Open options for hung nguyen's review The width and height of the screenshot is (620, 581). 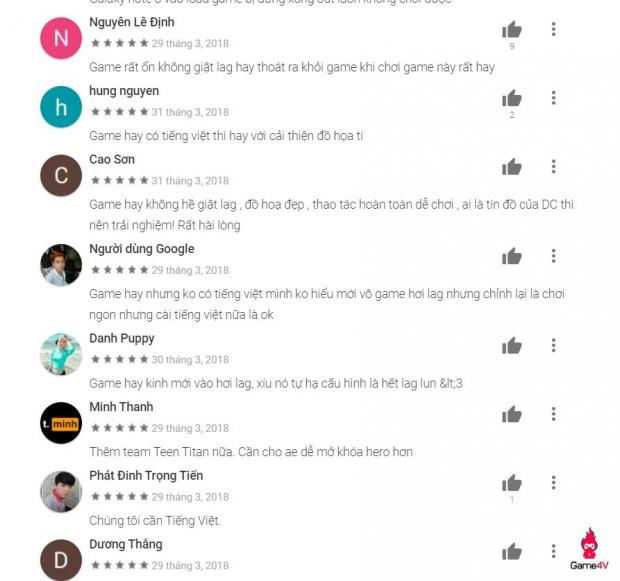coord(554,98)
